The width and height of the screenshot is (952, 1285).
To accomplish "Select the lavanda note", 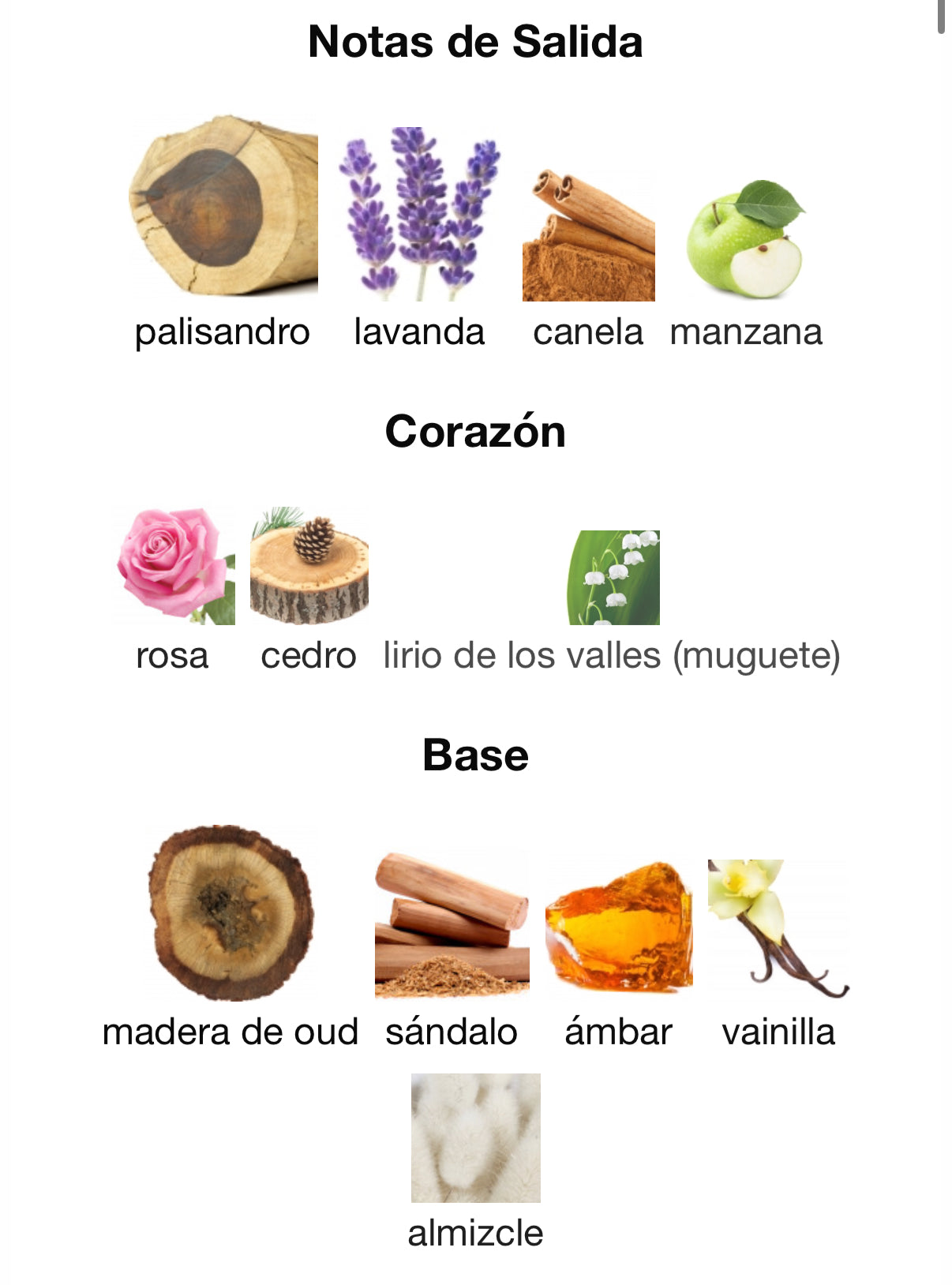I will (x=419, y=215).
